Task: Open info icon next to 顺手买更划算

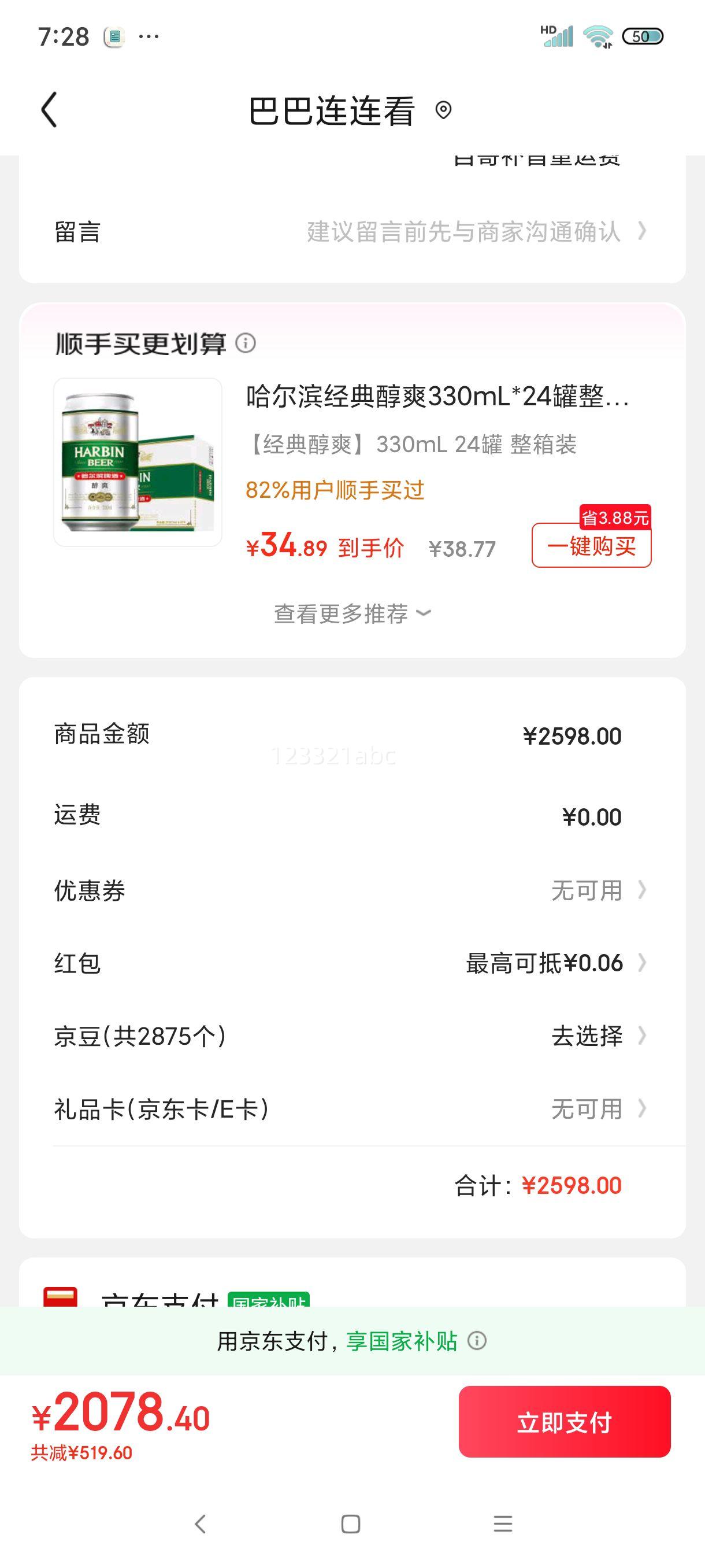Action: [x=246, y=343]
